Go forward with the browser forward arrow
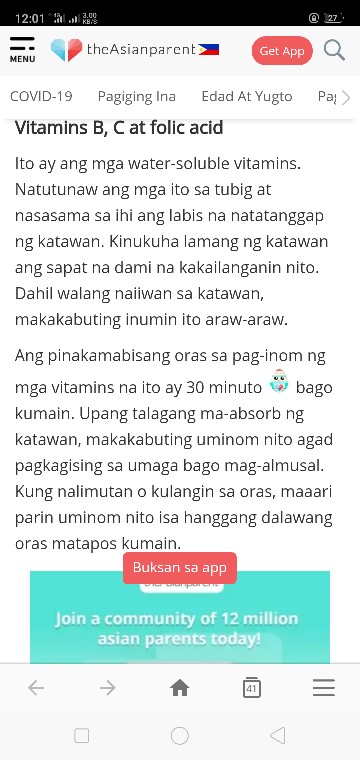360x760 pixels. tap(108, 687)
